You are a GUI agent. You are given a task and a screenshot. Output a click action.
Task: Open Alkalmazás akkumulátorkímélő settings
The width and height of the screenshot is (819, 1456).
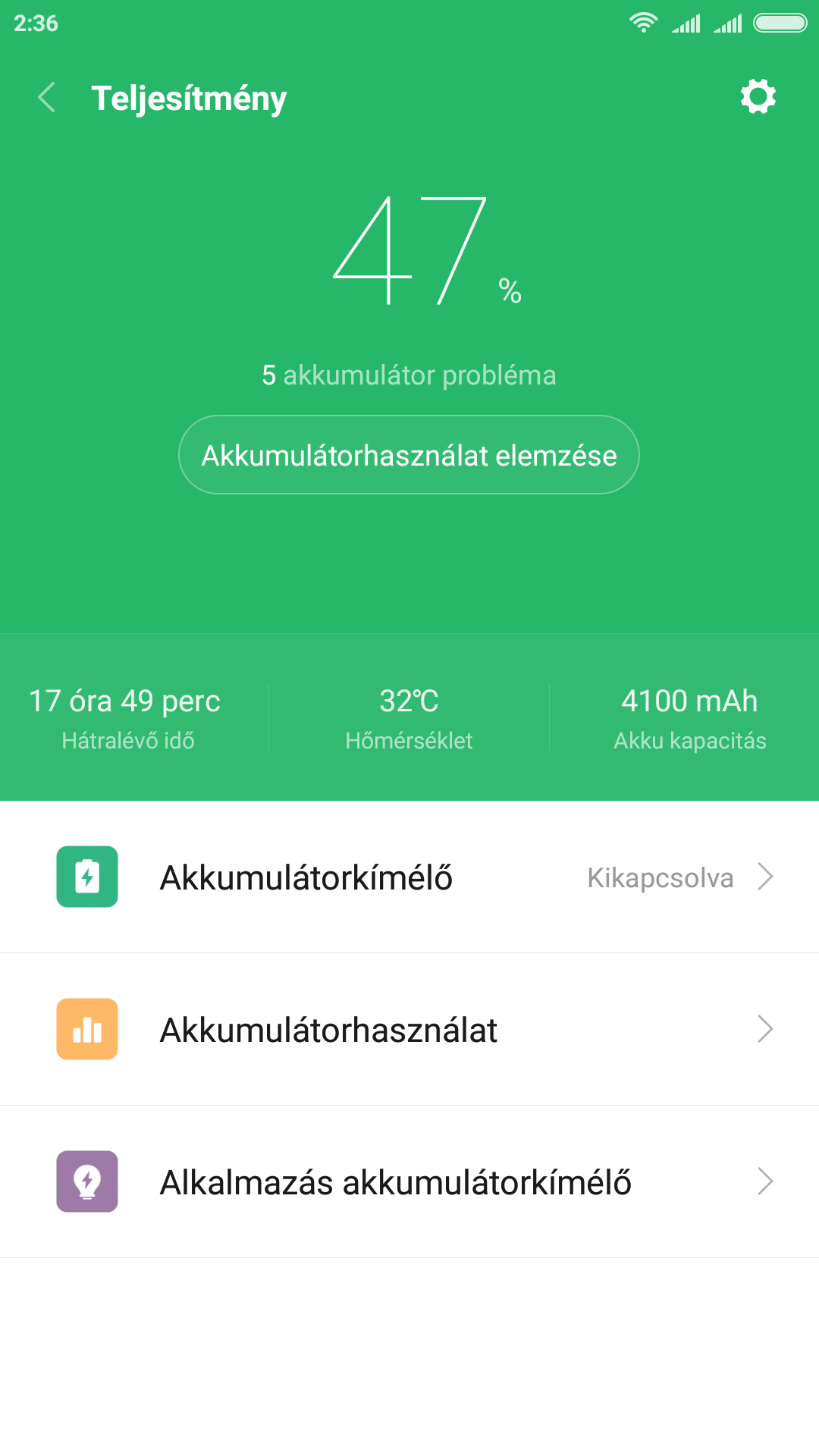tap(409, 1182)
